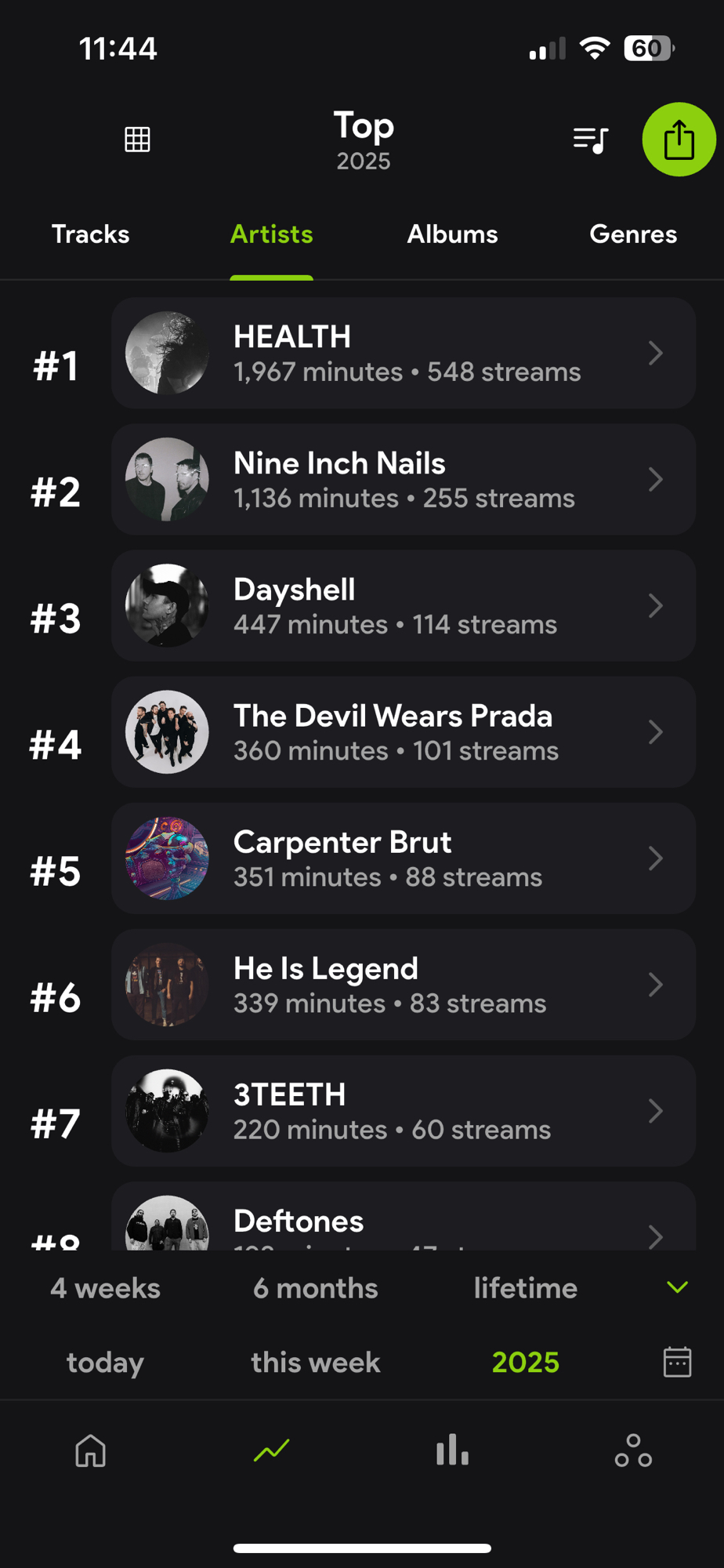This screenshot has height=1568, width=724.
Task: Open the calendar date picker
Action: pos(677,1362)
